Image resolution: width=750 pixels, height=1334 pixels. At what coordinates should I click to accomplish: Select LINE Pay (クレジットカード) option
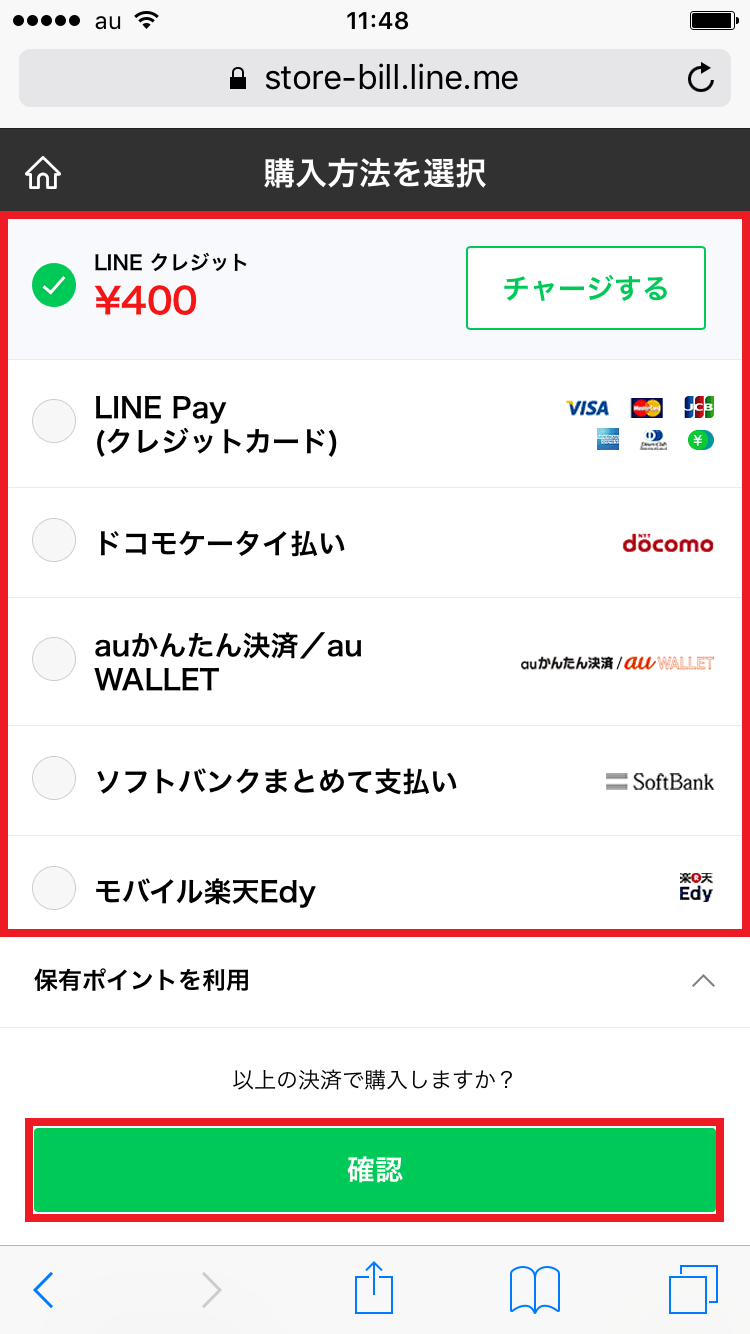(x=54, y=421)
